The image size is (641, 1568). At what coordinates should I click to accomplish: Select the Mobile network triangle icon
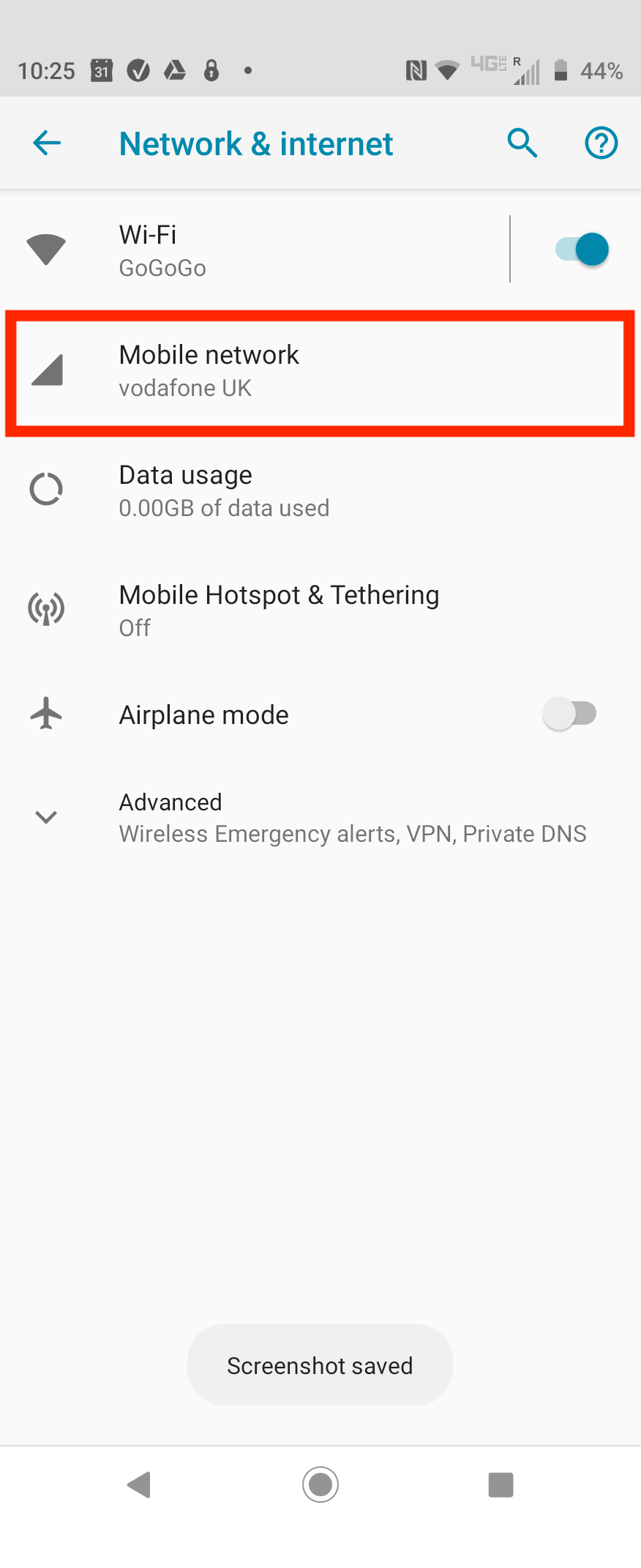45,370
